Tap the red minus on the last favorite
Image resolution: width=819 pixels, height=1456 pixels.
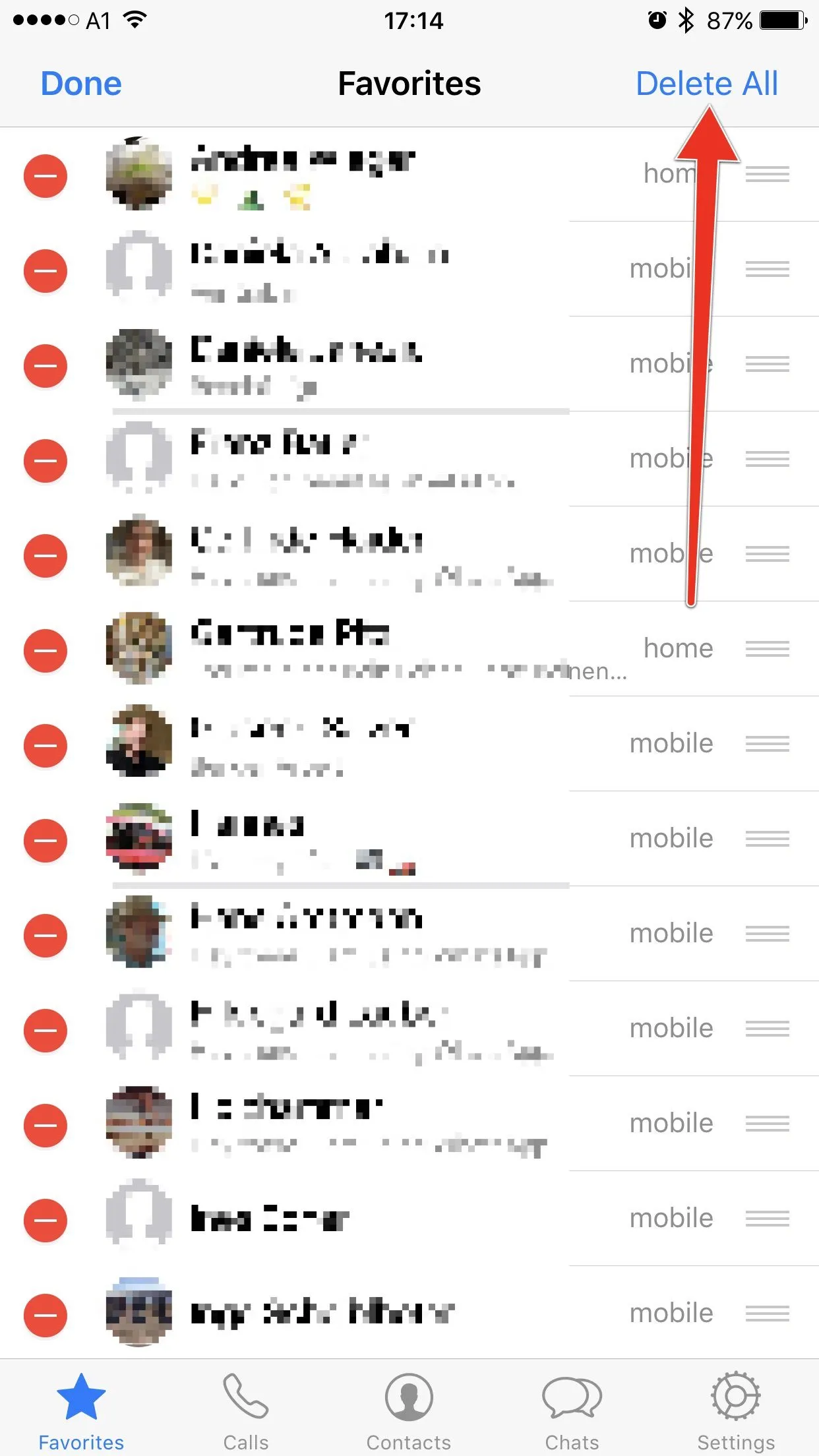click(x=45, y=1316)
